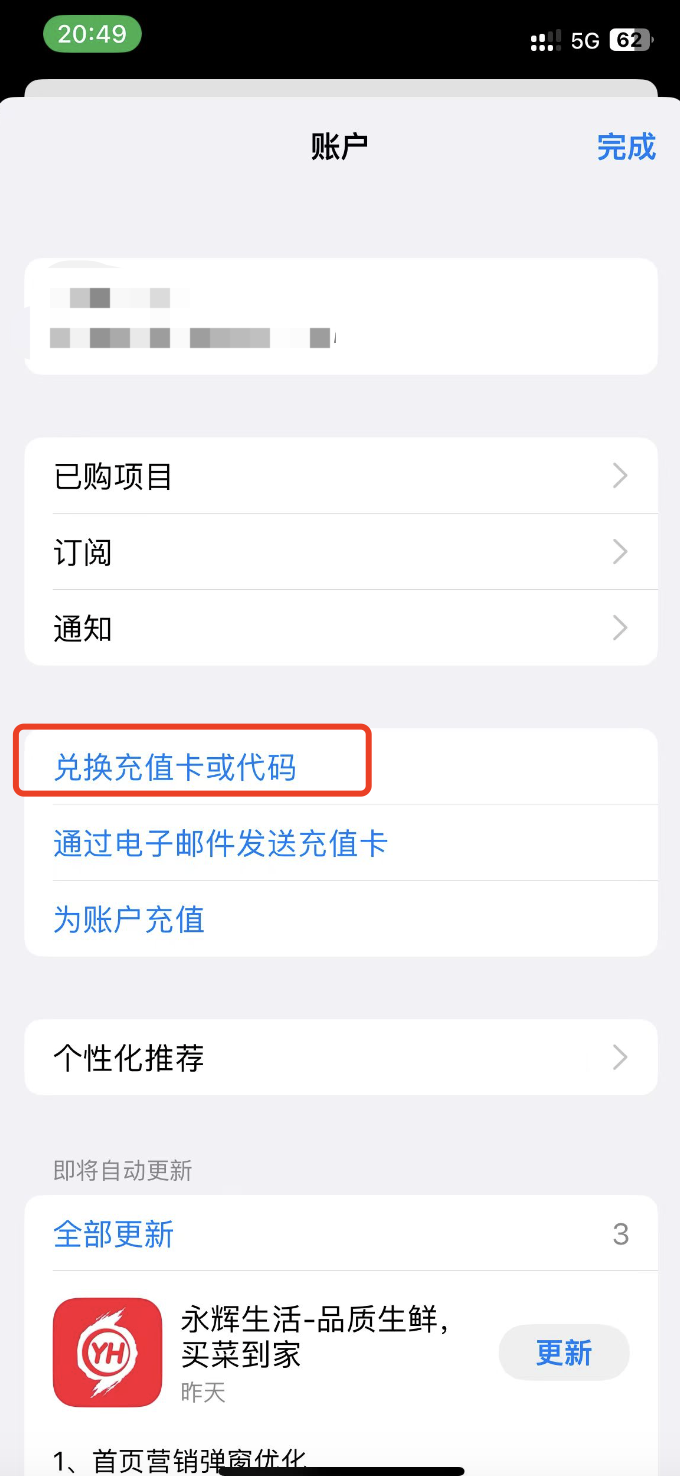Open the blurred account profile card

coord(340,316)
